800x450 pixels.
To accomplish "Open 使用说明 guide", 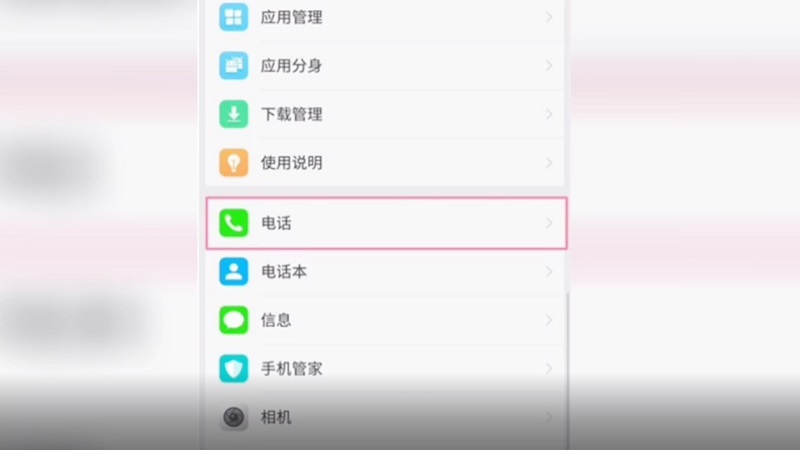I will (x=385, y=162).
